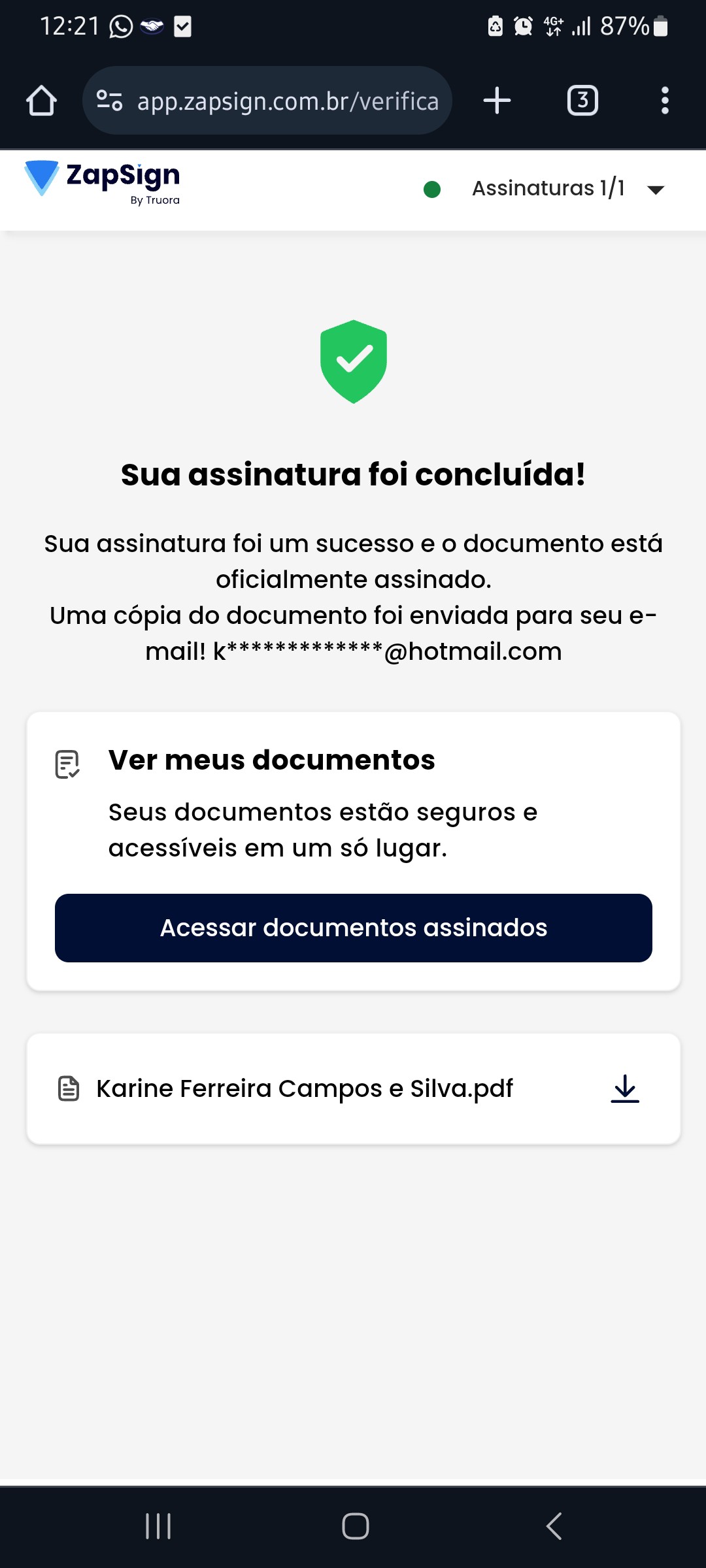Open the browser overflow menu
The height and width of the screenshot is (1568, 706).
click(x=665, y=101)
